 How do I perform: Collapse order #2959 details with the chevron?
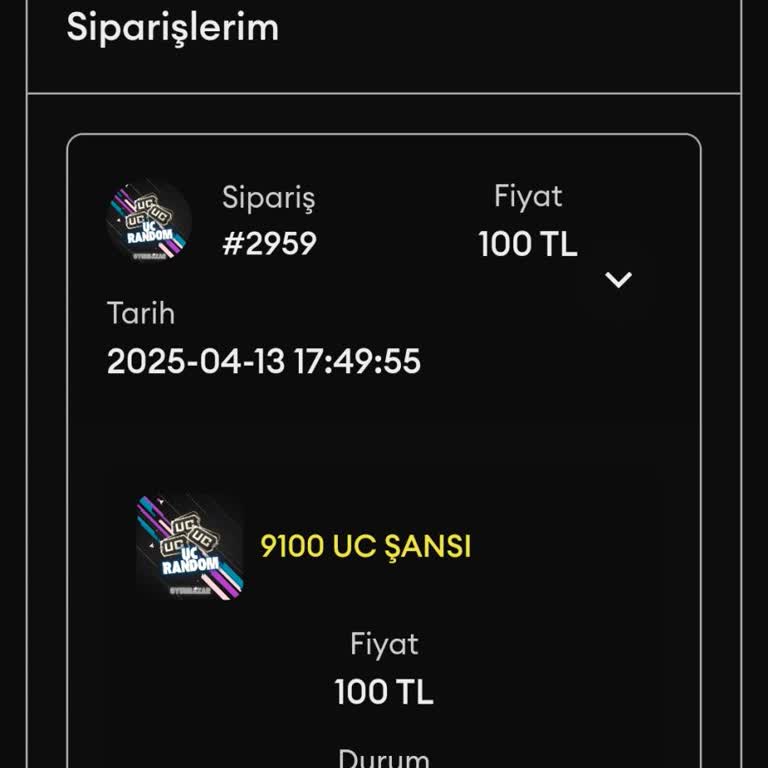tap(619, 280)
